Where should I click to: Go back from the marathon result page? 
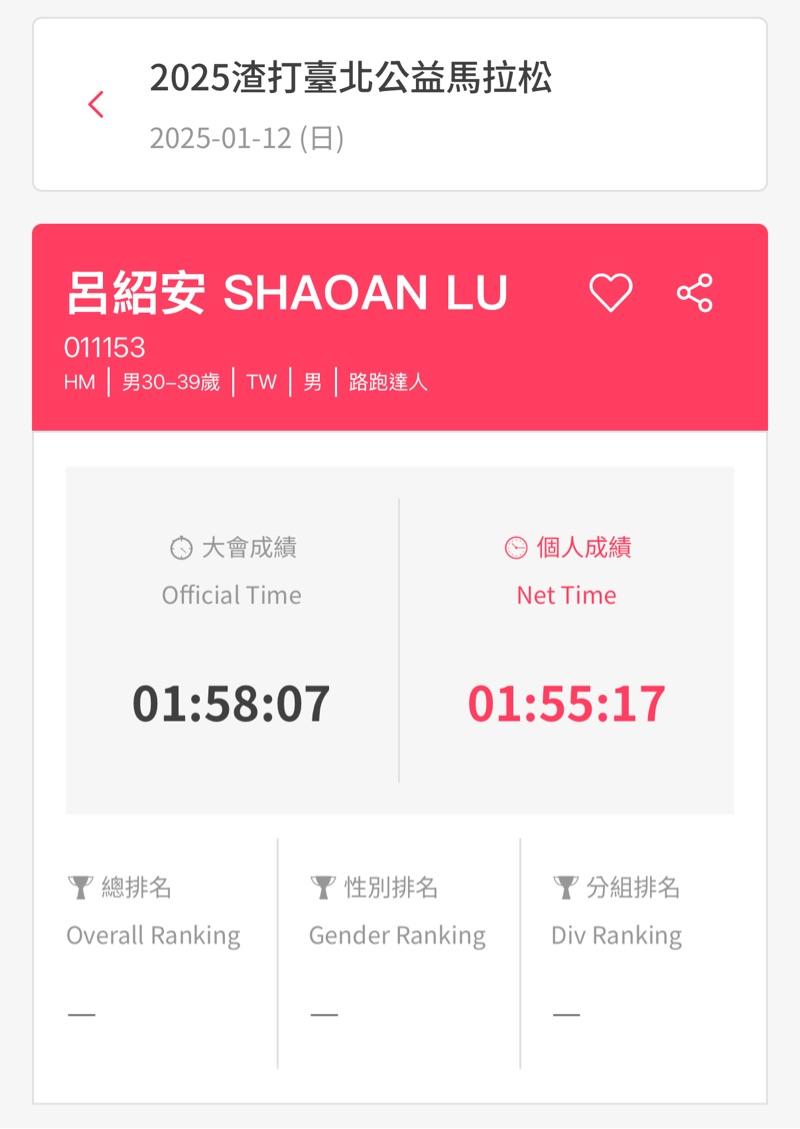(x=96, y=104)
